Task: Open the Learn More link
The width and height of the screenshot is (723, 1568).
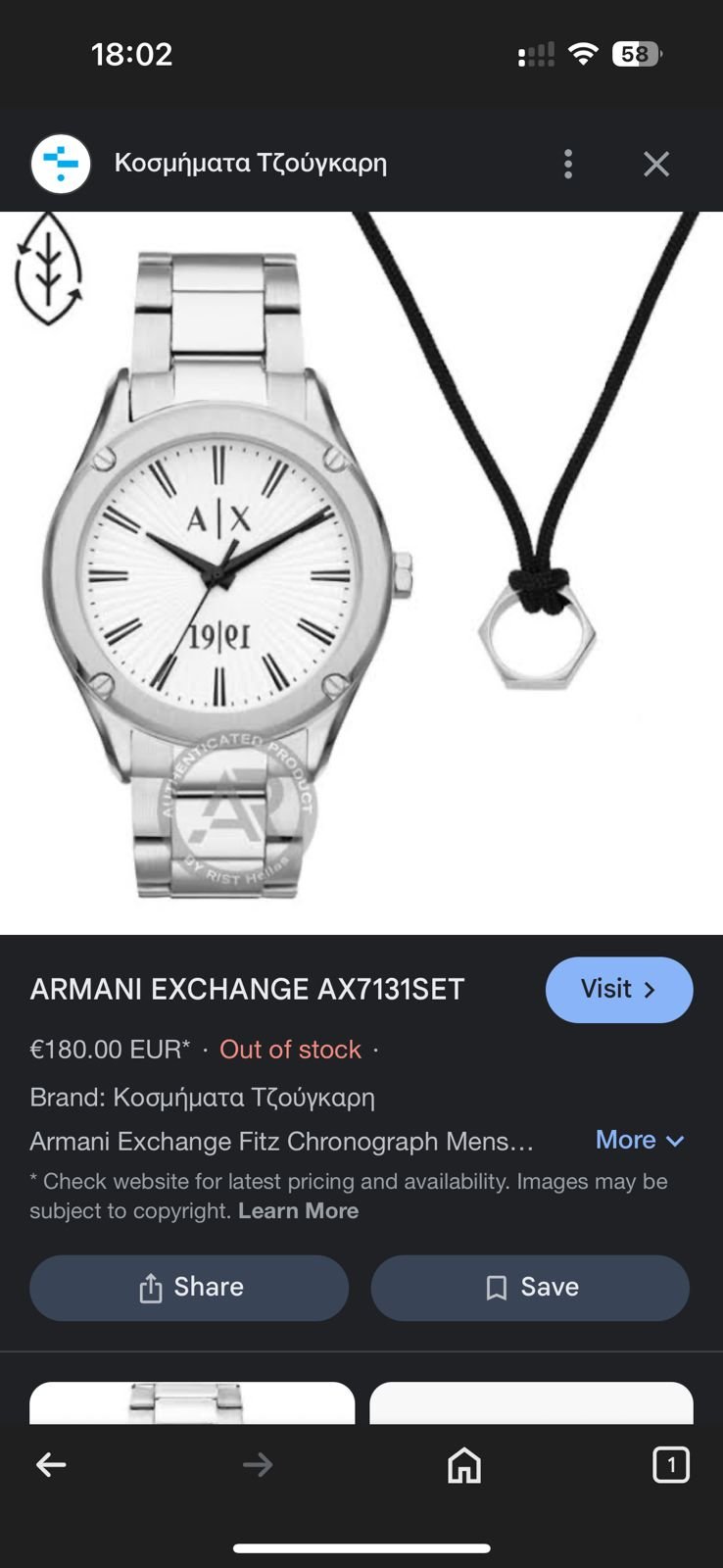Action: pos(298,1210)
